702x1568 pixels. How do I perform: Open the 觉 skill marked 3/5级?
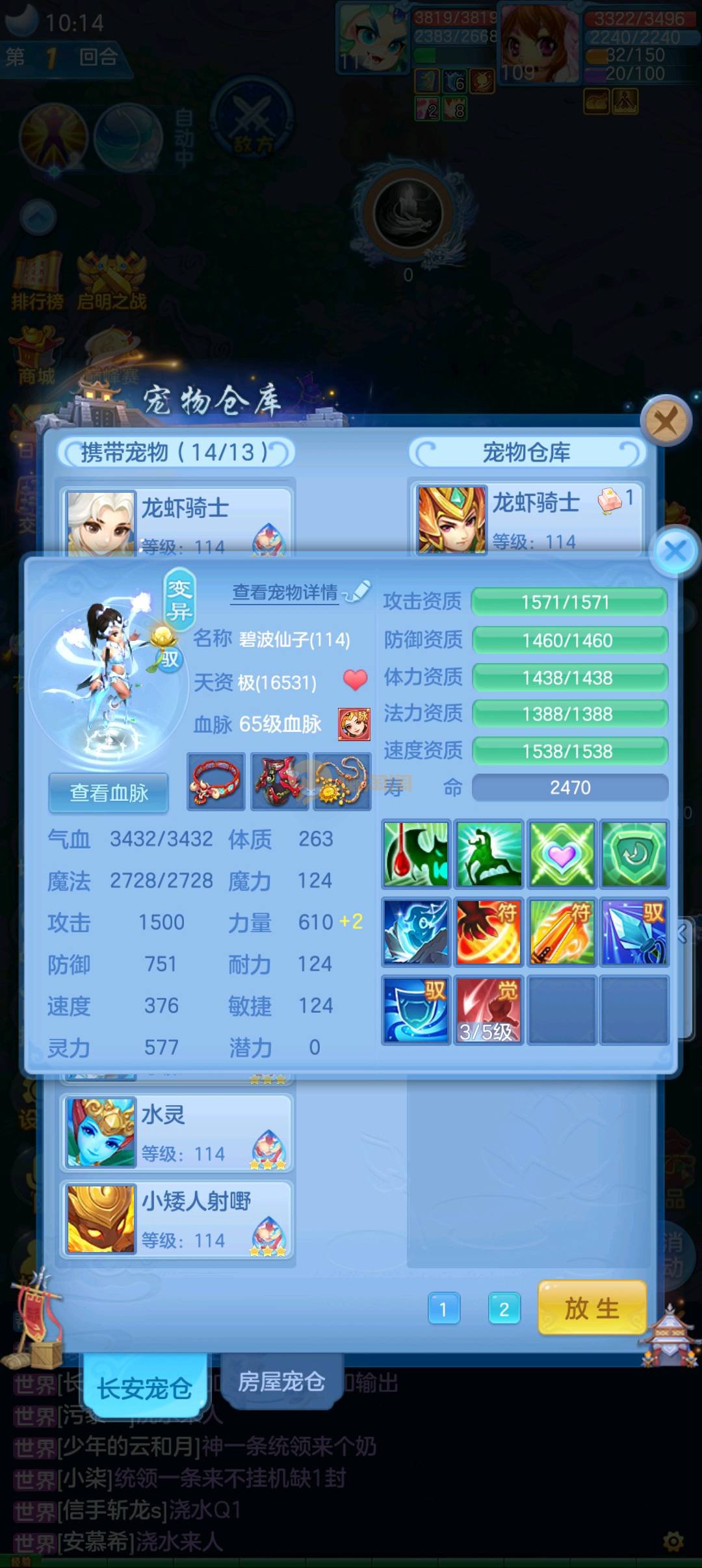[x=487, y=1010]
